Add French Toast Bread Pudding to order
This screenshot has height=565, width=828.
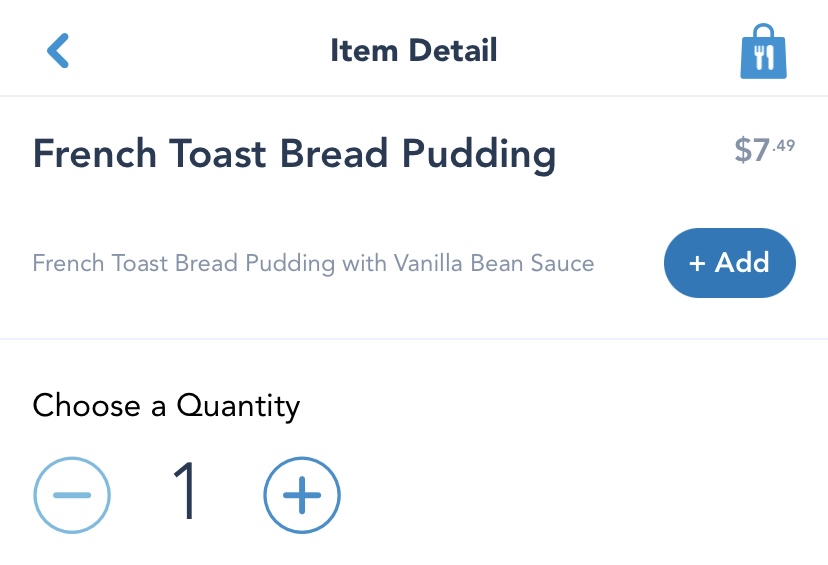pyautogui.click(x=729, y=263)
